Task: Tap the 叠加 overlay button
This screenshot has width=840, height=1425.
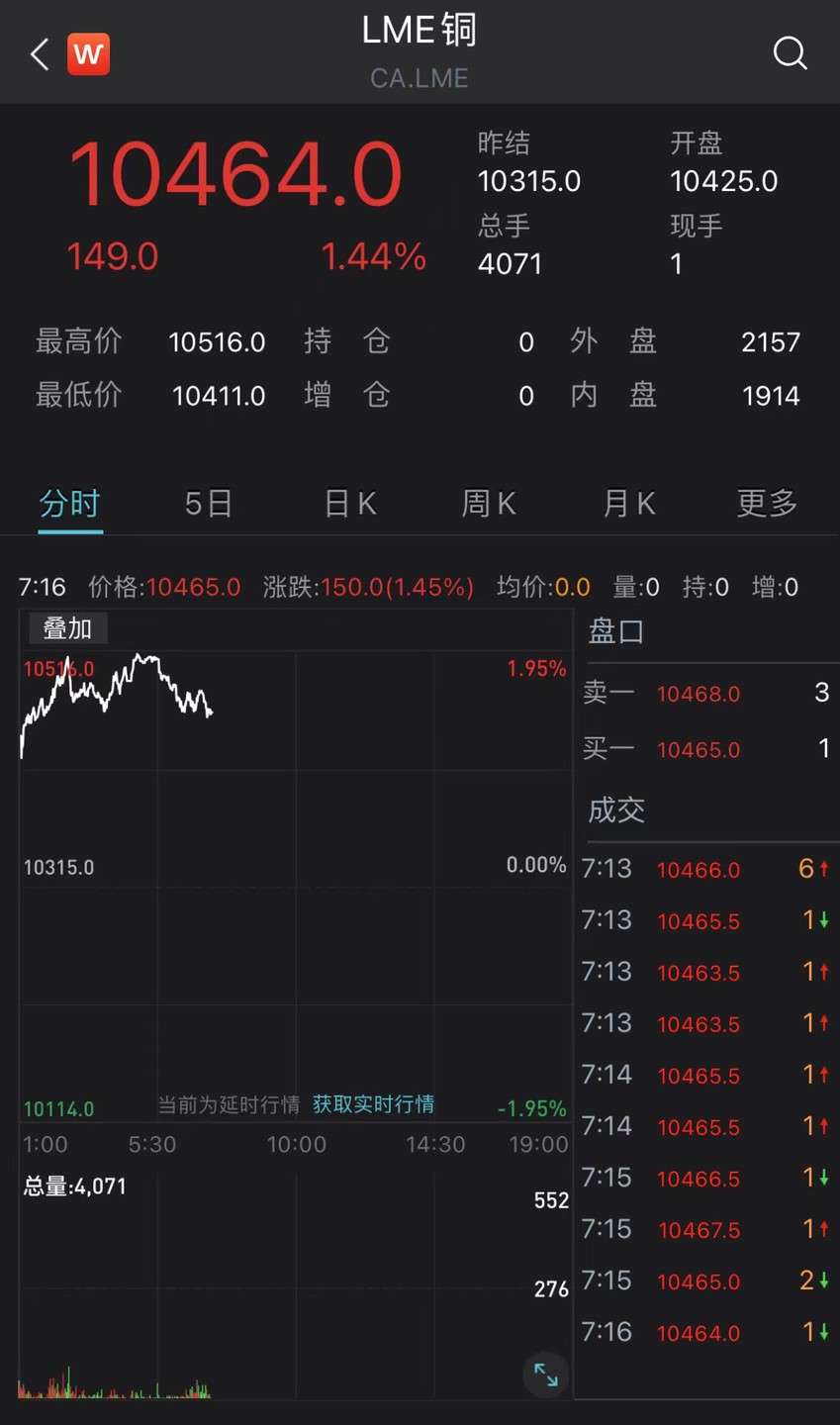Action: [x=67, y=628]
